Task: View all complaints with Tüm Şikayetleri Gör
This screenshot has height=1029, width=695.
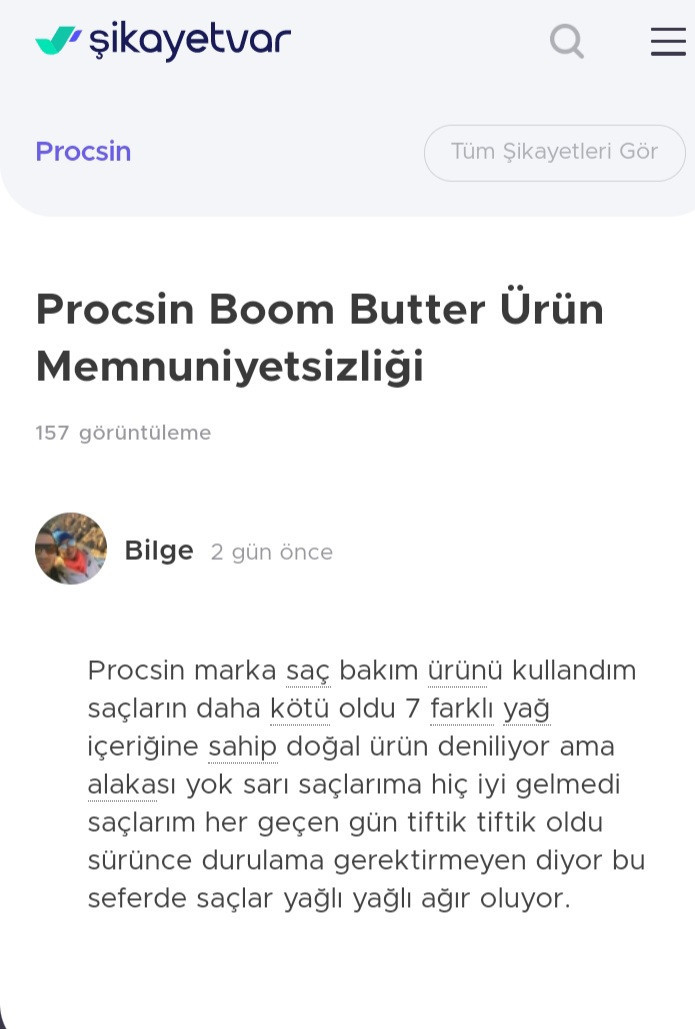Action: pos(554,152)
